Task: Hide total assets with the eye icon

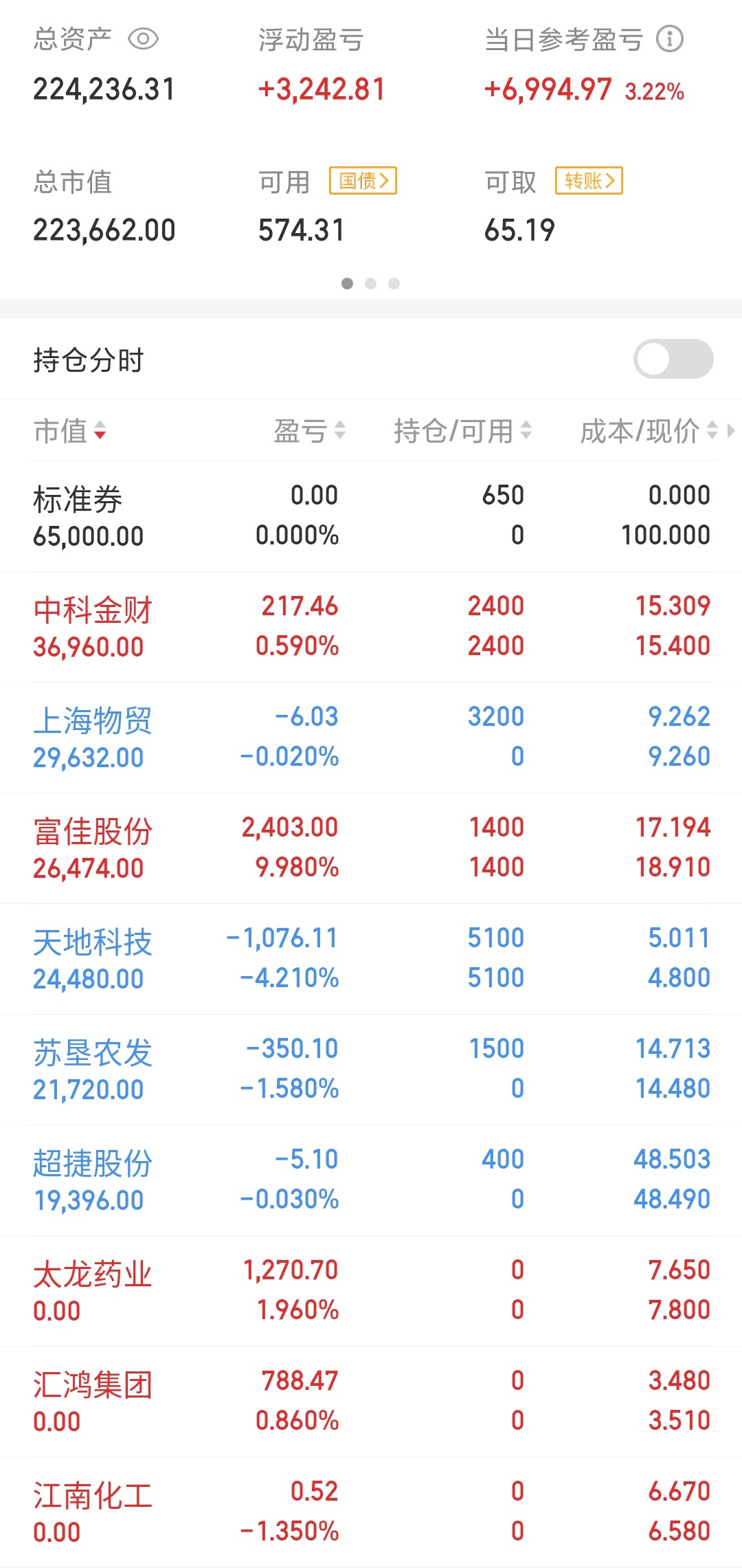Action: [x=144, y=39]
